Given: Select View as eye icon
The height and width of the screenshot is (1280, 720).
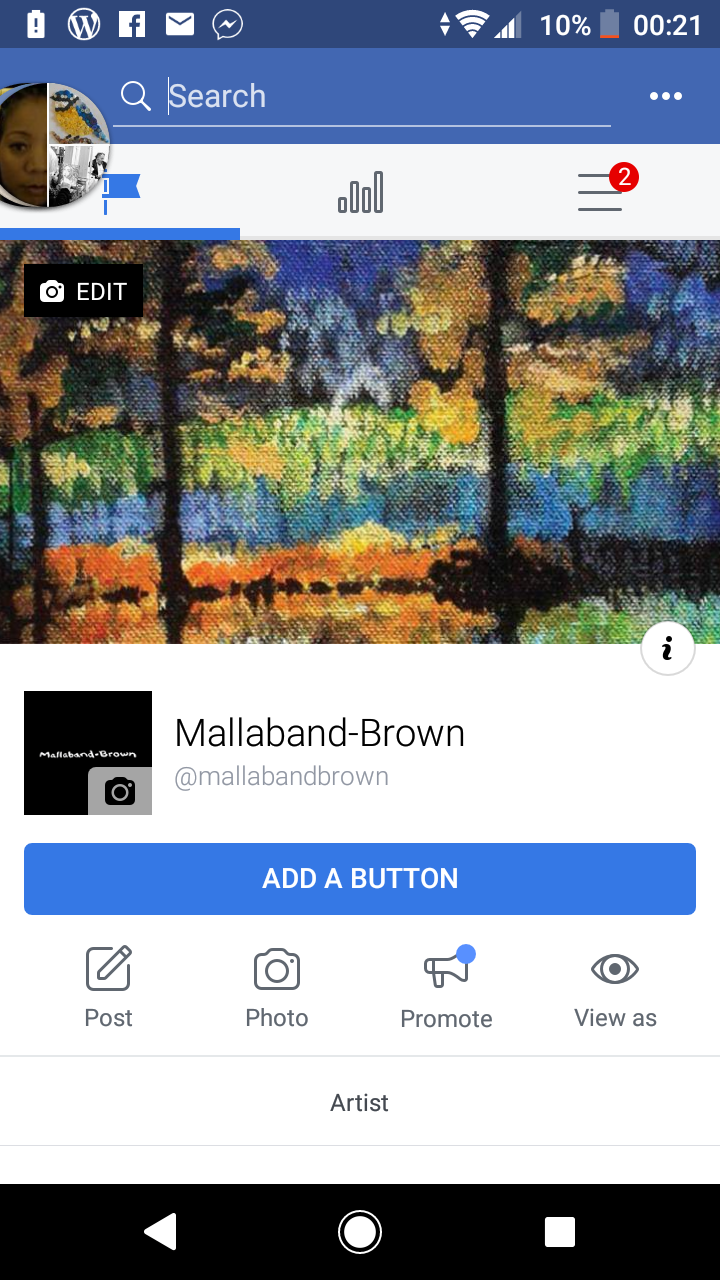Looking at the screenshot, I should click(x=614, y=968).
